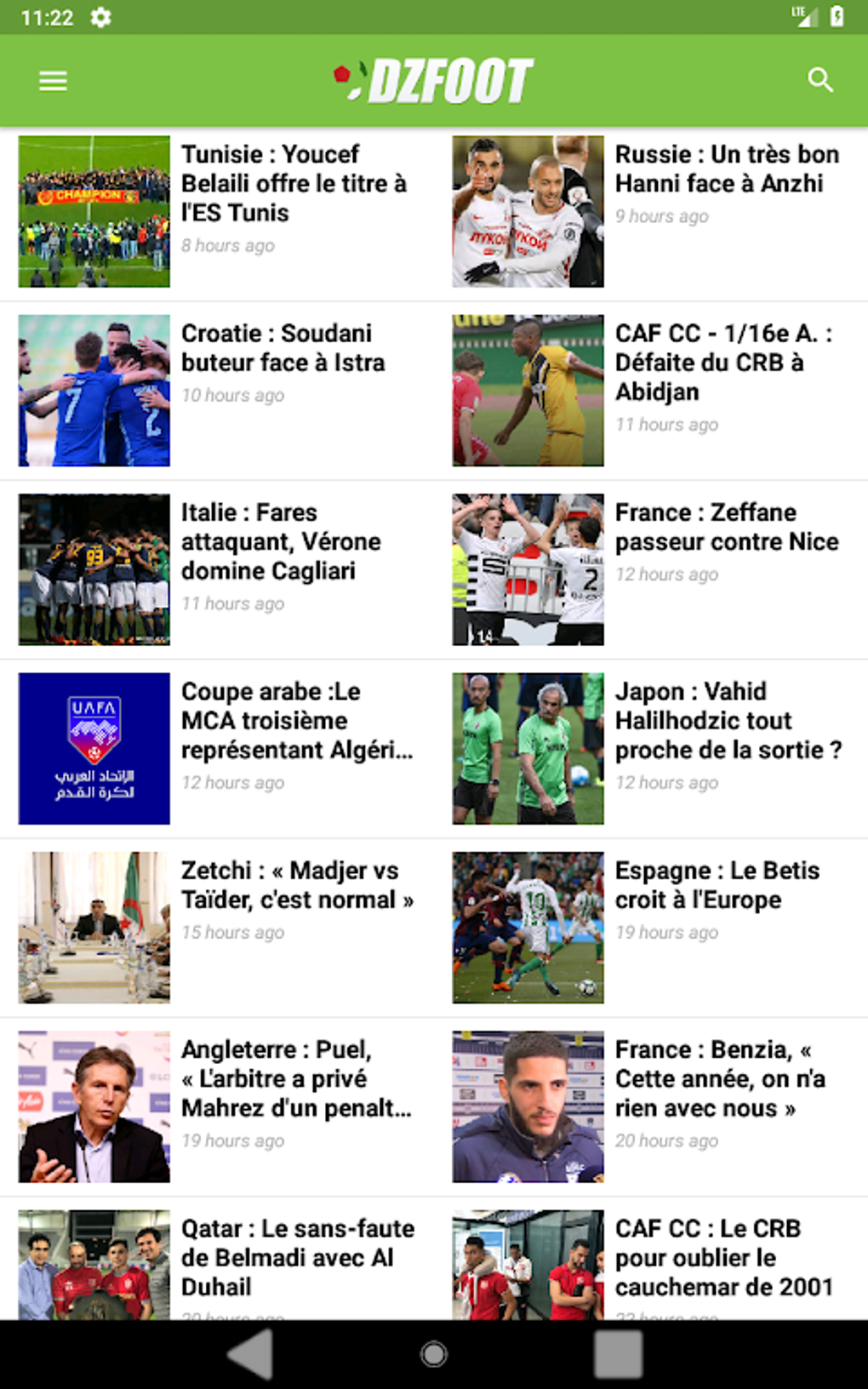This screenshot has width=868, height=1389.
Task: Tap the search magnifier icon
Action: (x=819, y=81)
